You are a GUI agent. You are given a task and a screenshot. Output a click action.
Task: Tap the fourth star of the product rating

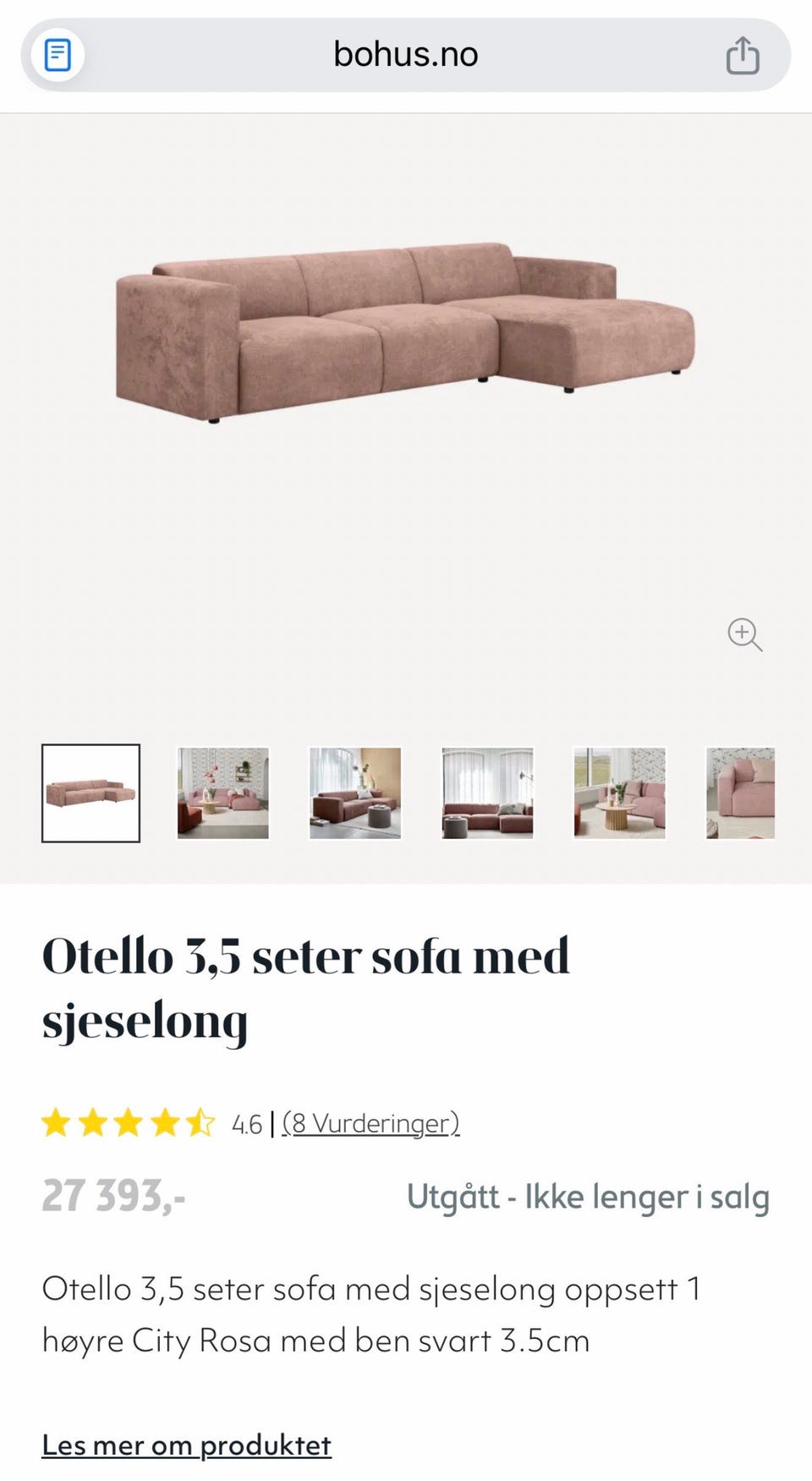166,1123
